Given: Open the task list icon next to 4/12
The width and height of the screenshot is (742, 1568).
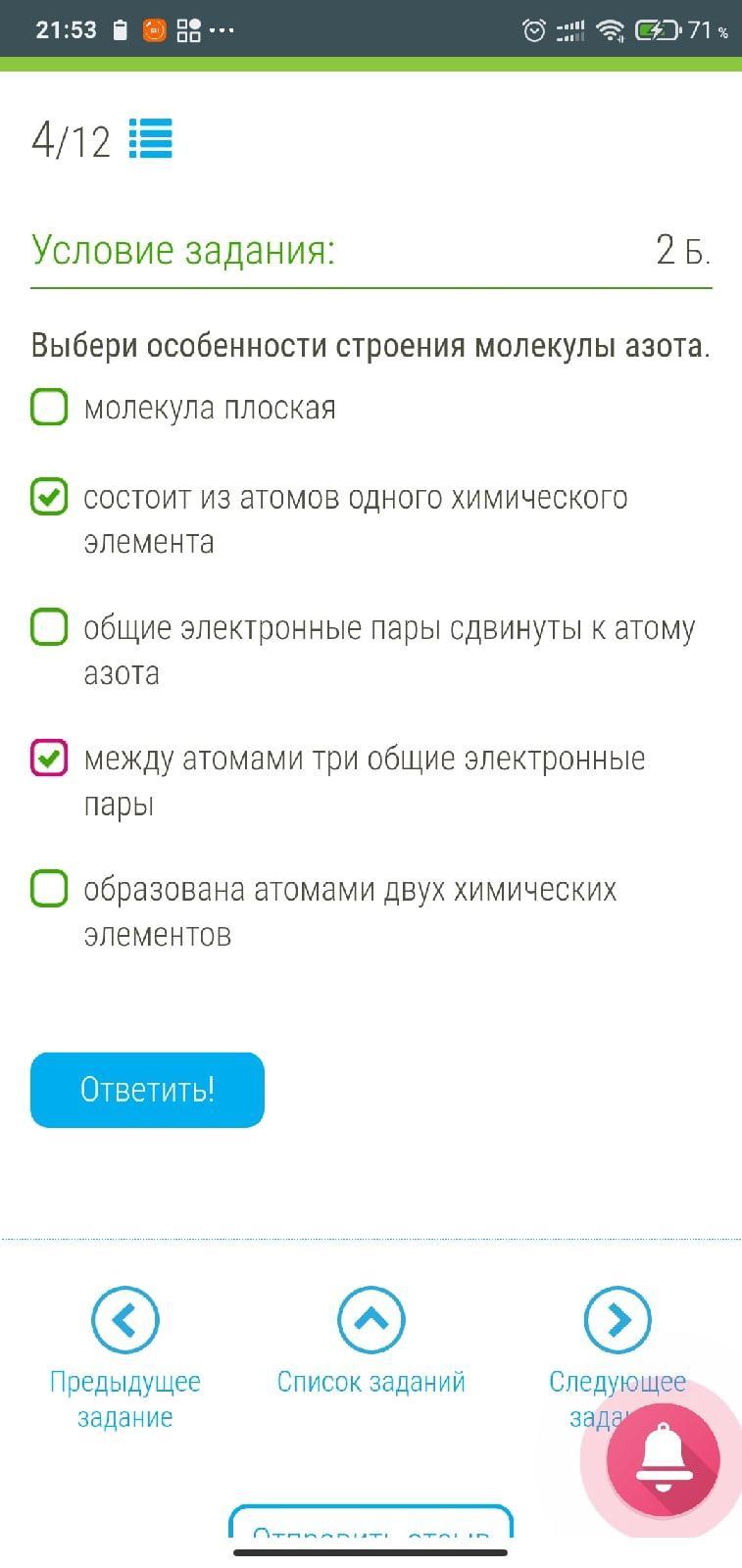Looking at the screenshot, I should [x=151, y=139].
